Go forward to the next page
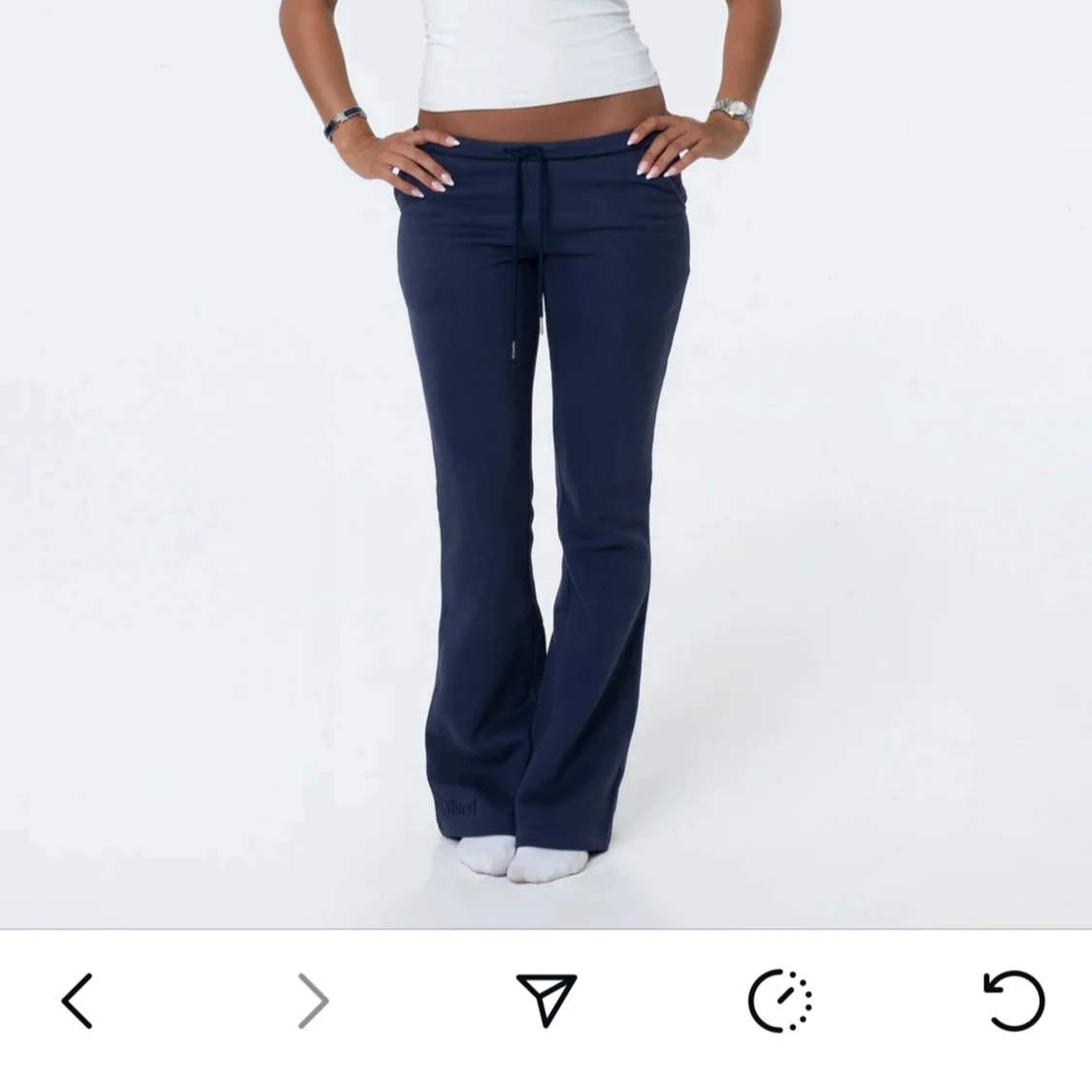This screenshot has width=1092, height=1092. pyautogui.click(x=313, y=1001)
